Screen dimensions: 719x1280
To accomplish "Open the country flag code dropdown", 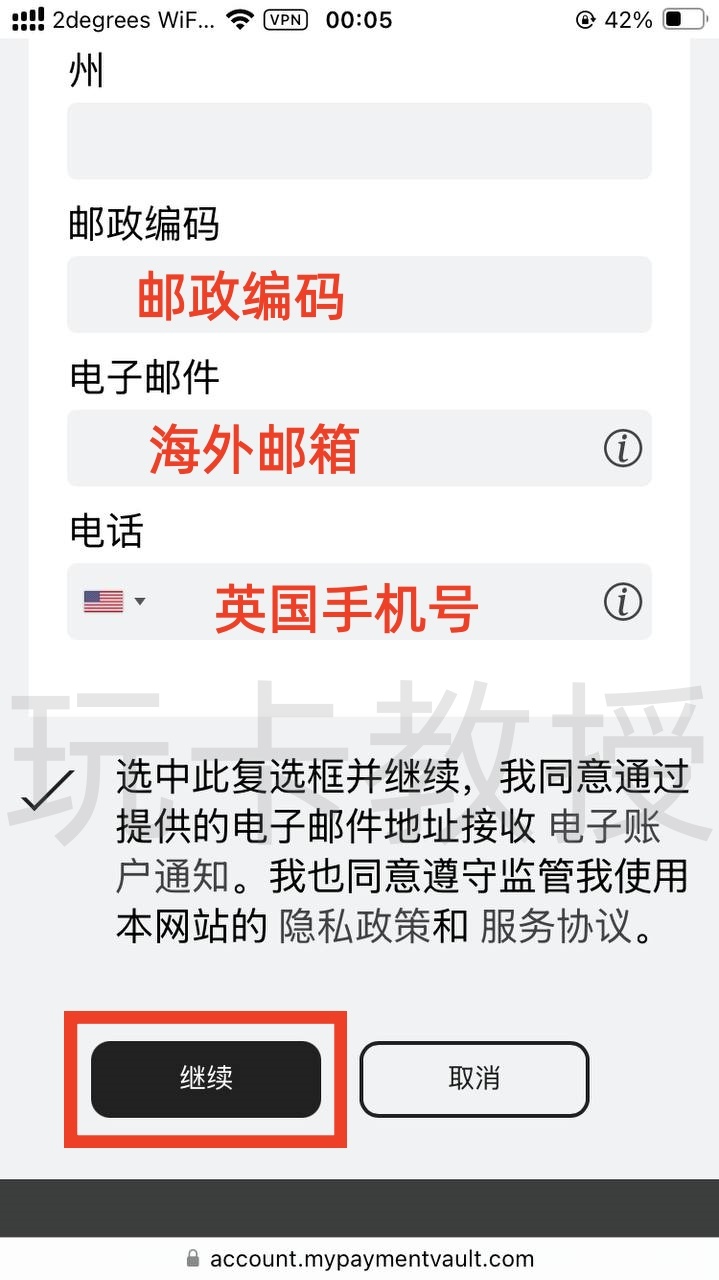I will coord(115,601).
